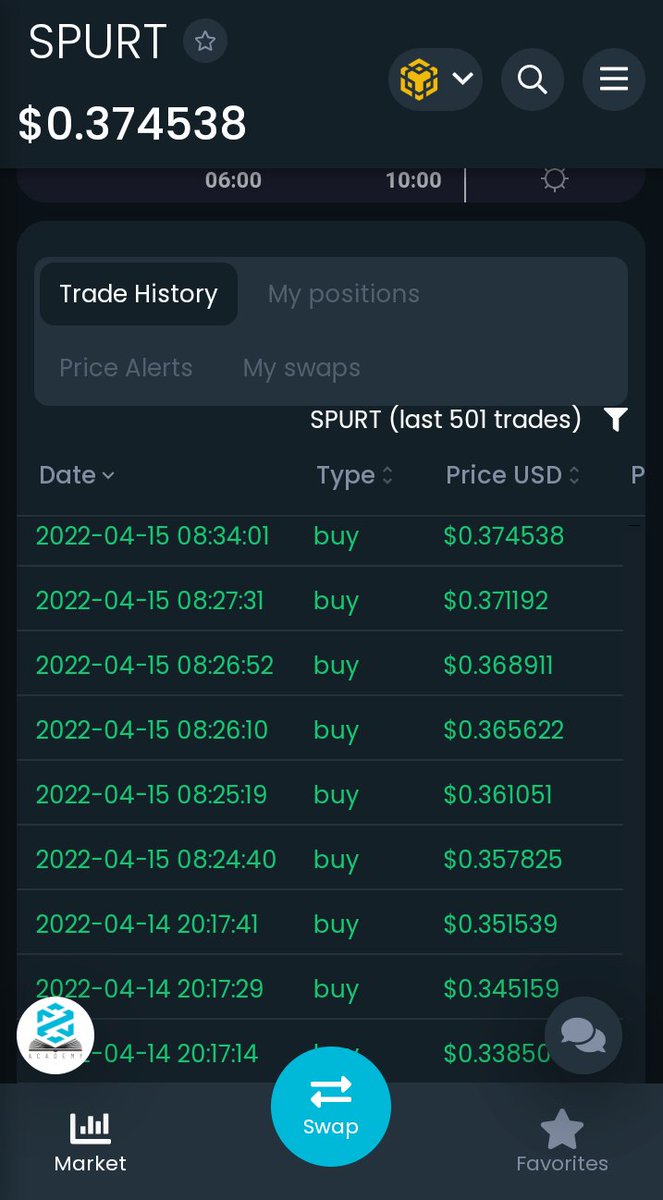
Task: Switch to Trade History tab
Action: pyautogui.click(x=138, y=294)
